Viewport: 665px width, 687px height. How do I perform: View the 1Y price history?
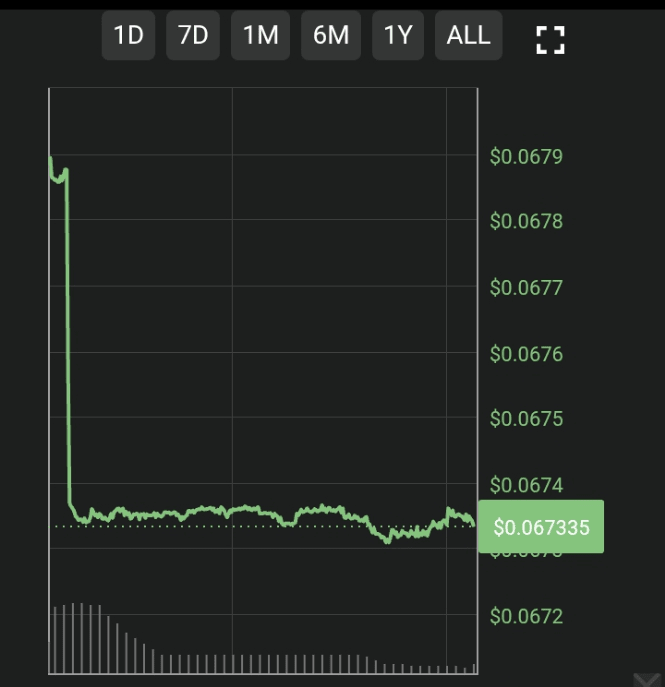click(398, 36)
